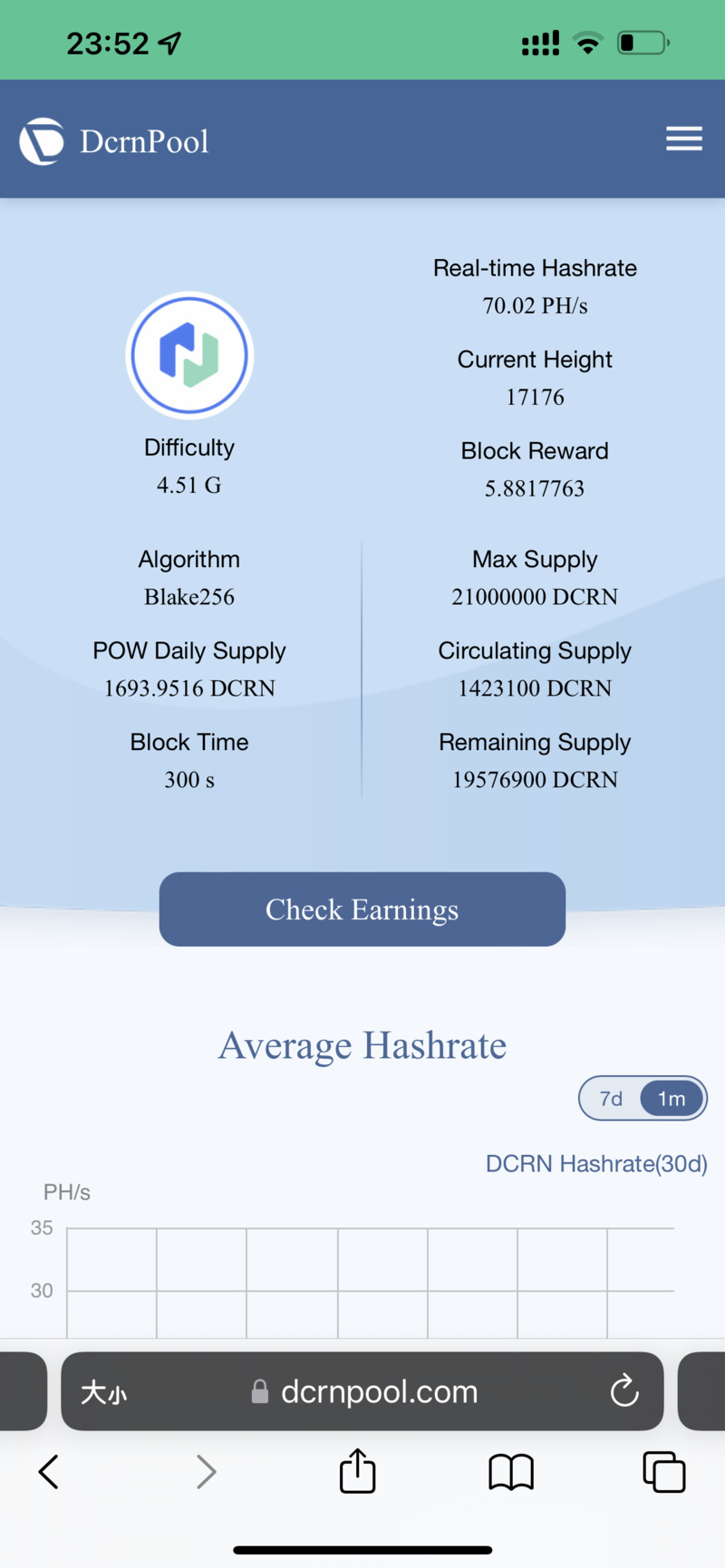
Task: Open the hamburger menu
Action: tap(683, 139)
